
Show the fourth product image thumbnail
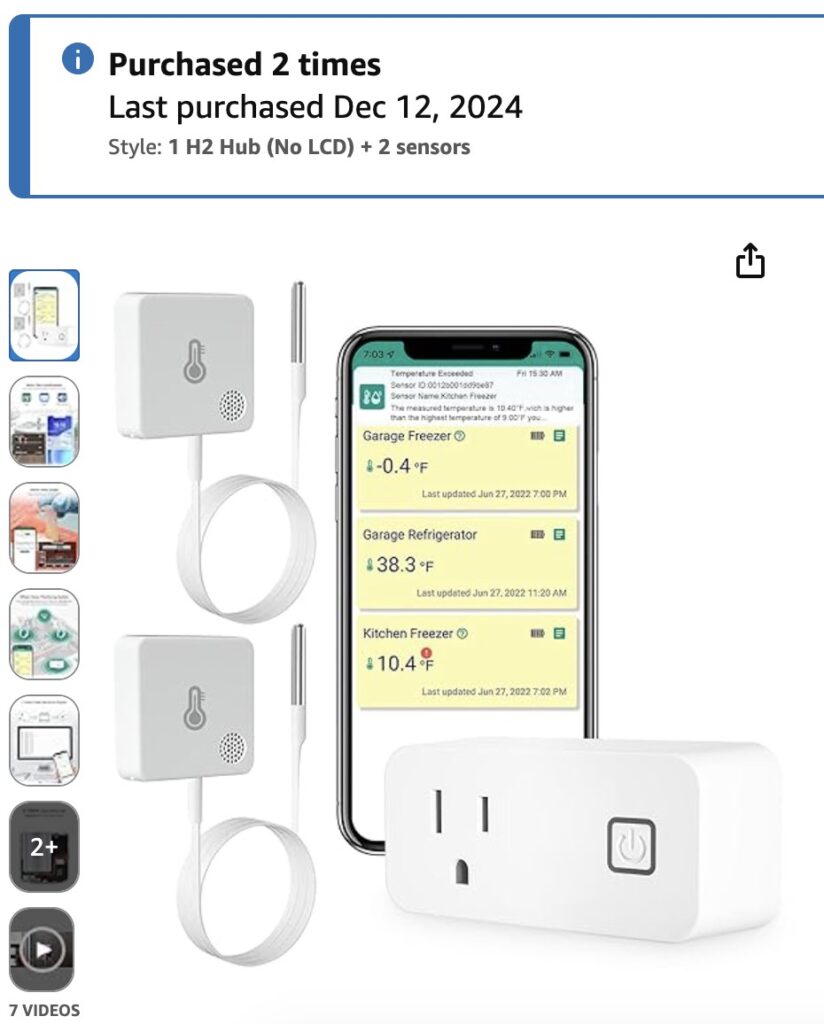click(x=44, y=634)
